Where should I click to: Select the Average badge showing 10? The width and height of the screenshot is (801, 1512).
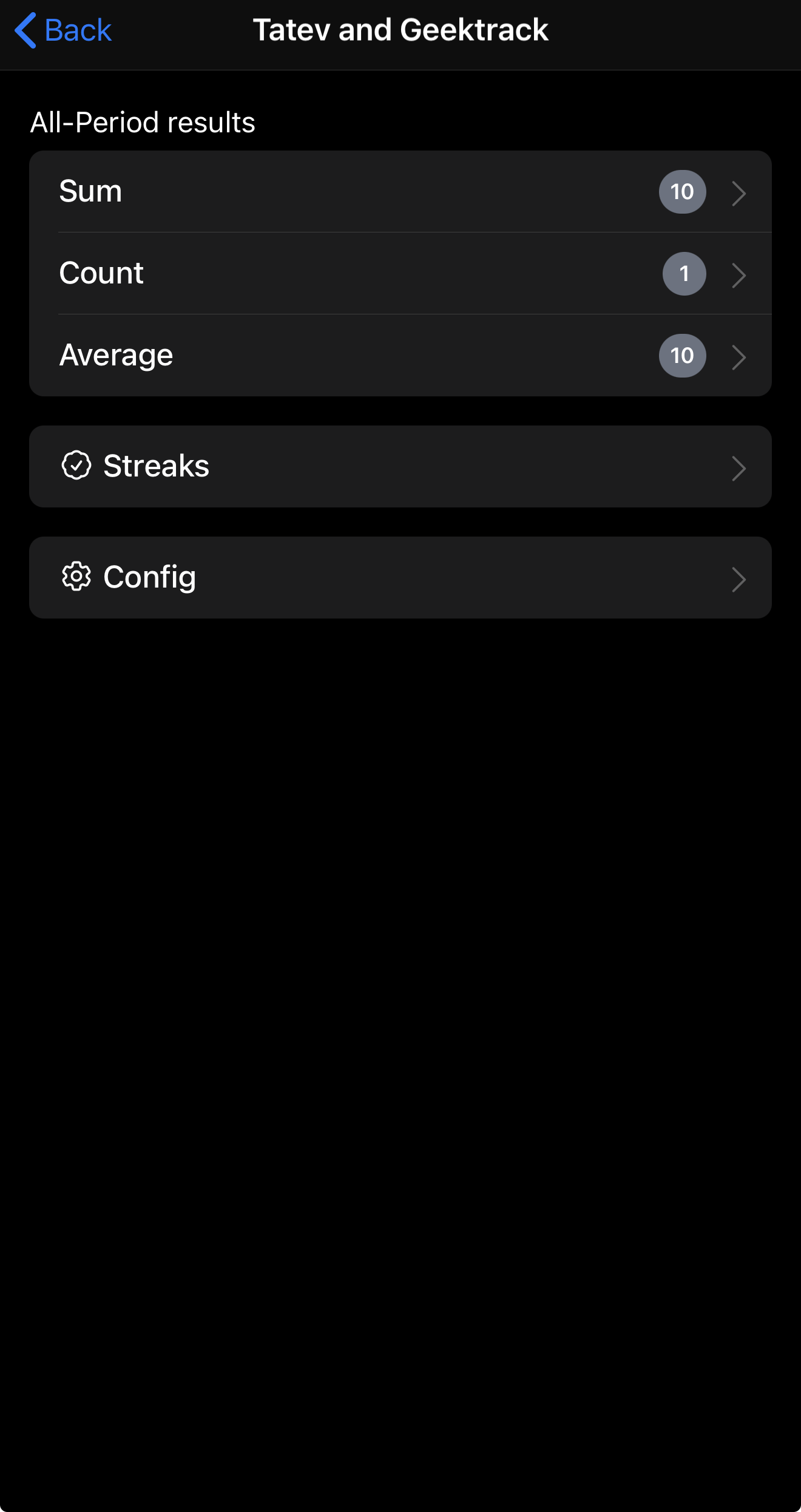click(682, 355)
